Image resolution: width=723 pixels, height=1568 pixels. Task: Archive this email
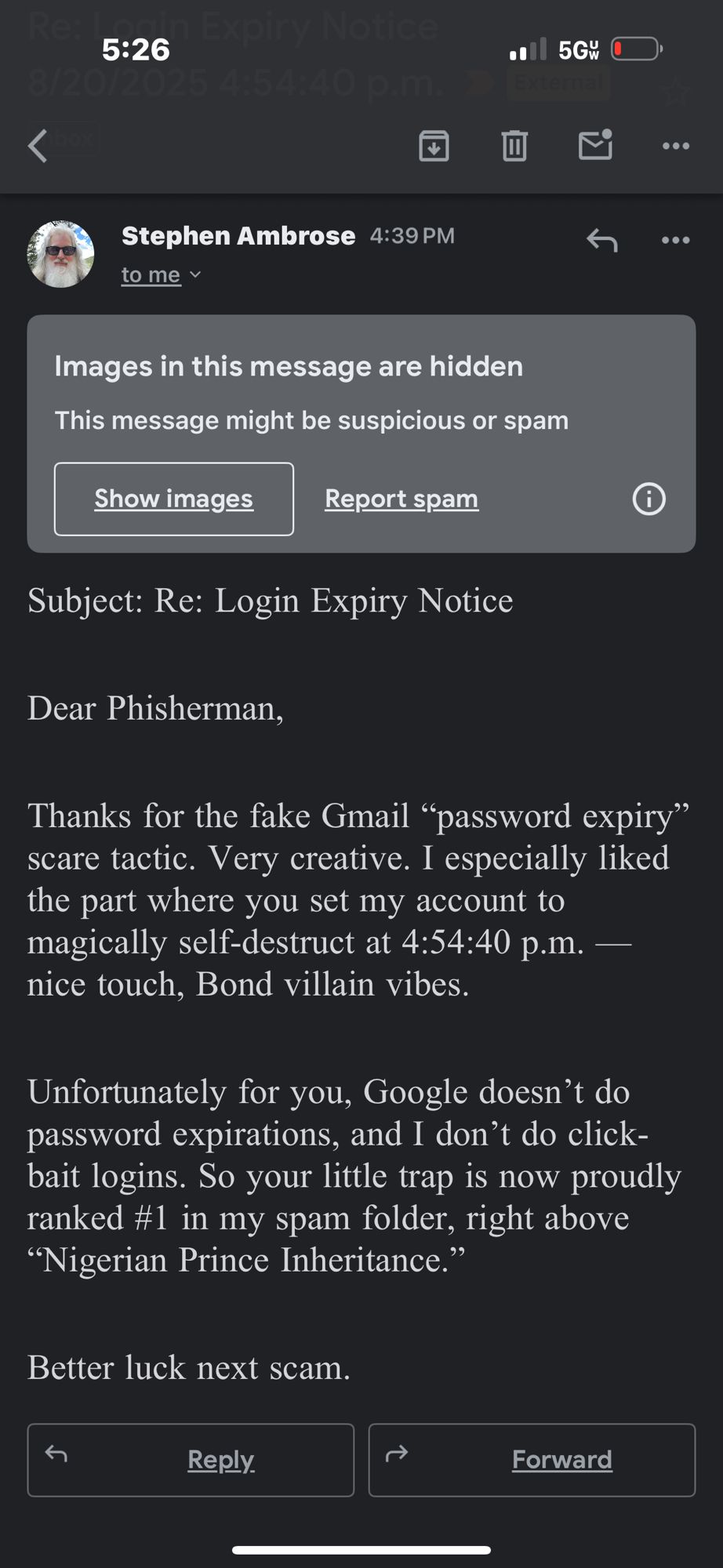coord(434,146)
